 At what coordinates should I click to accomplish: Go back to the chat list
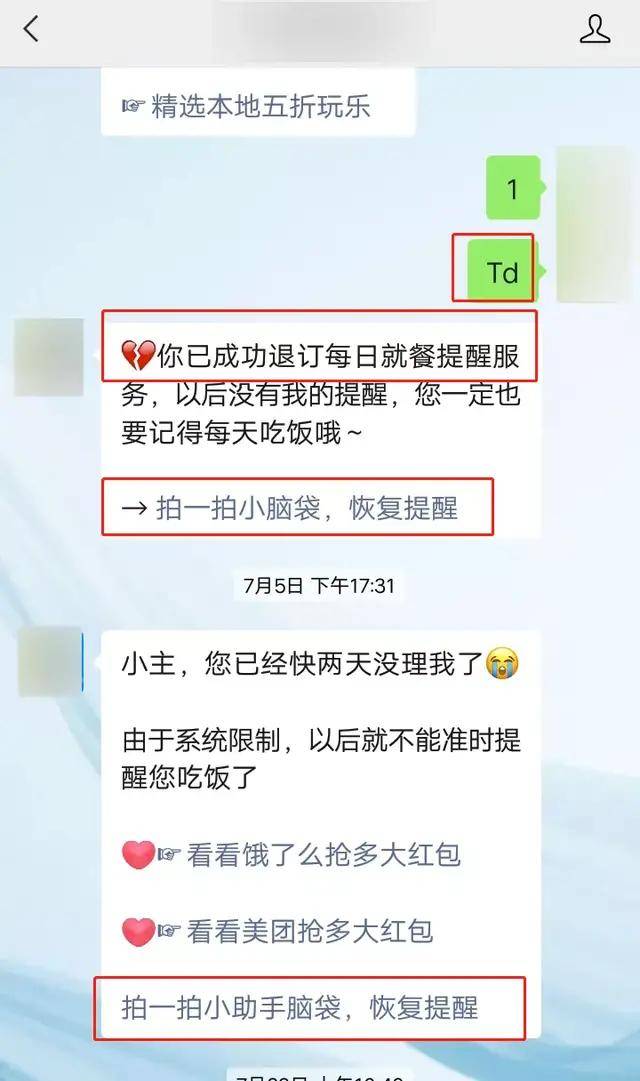tap(31, 29)
